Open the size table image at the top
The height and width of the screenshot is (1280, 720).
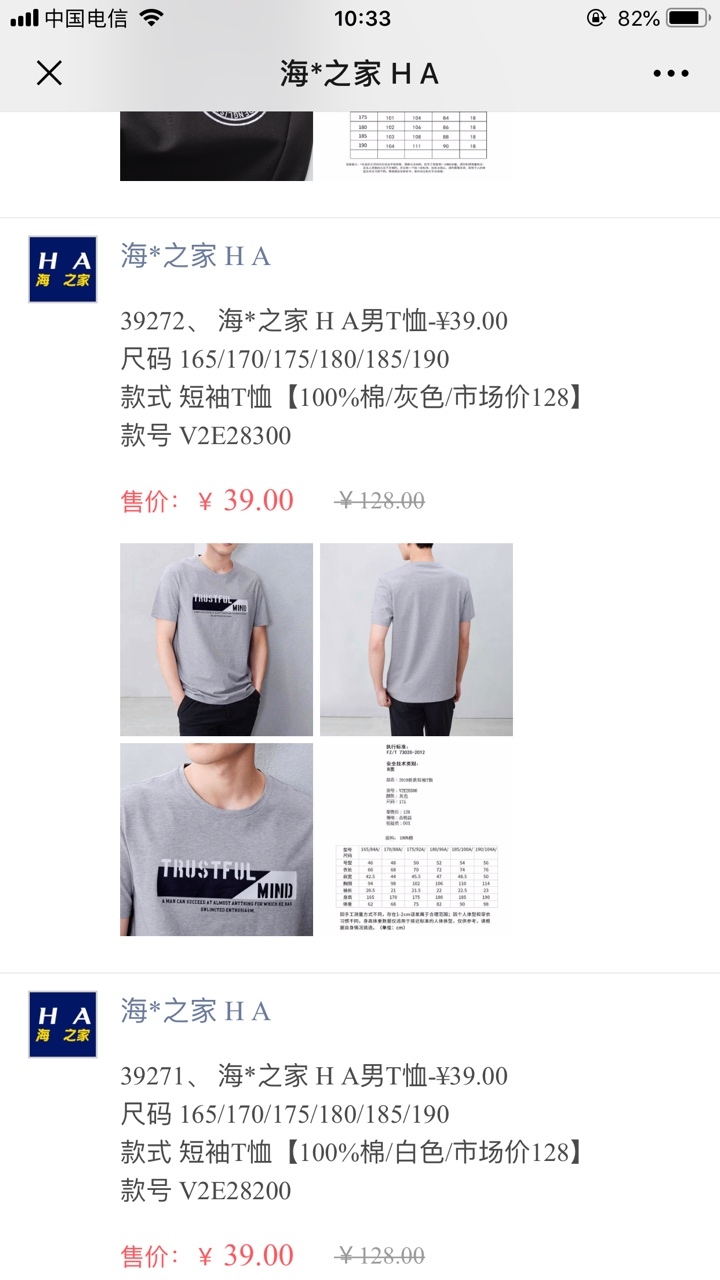(x=416, y=146)
